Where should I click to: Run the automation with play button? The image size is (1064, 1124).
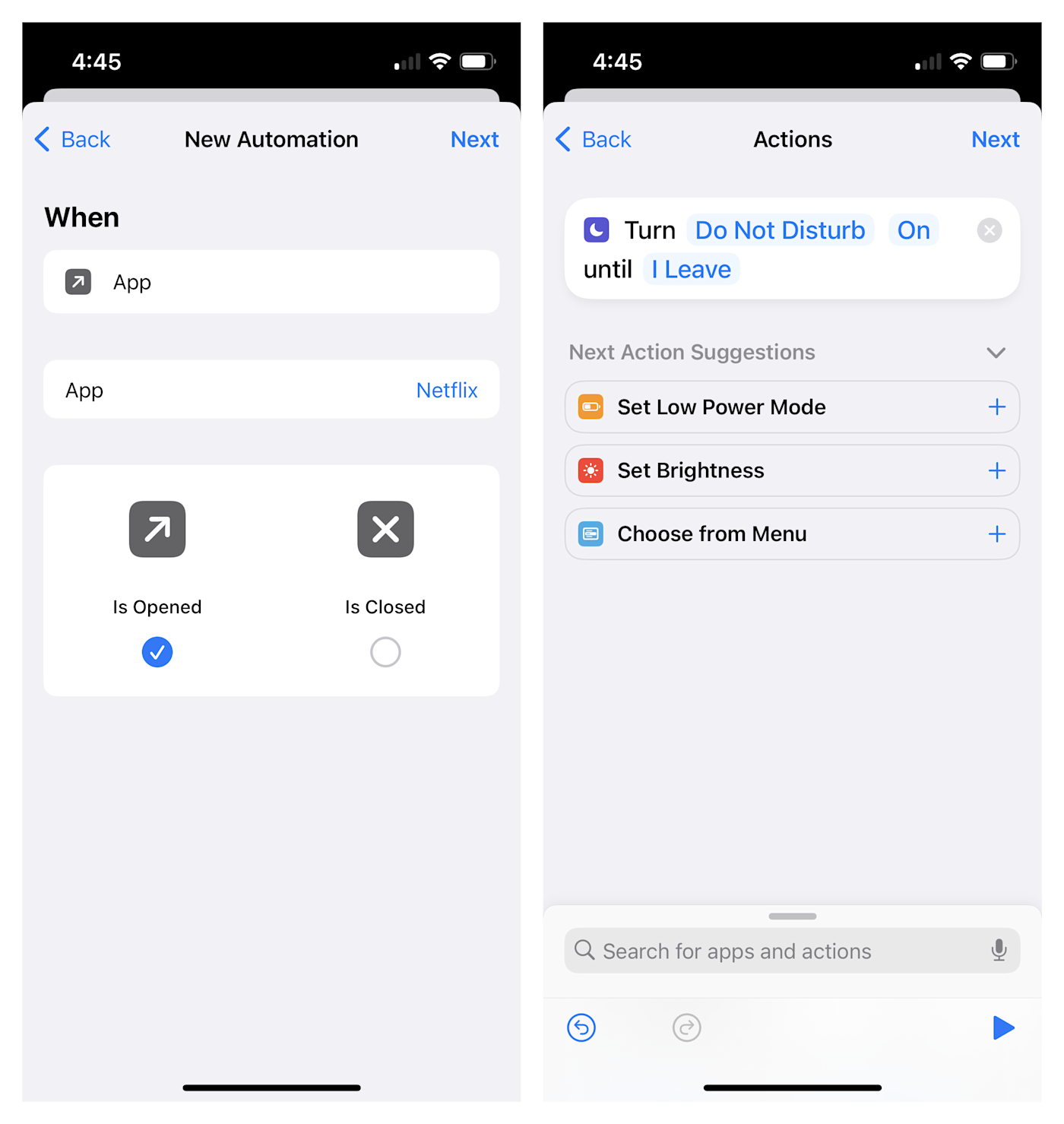coord(1003,1028)
